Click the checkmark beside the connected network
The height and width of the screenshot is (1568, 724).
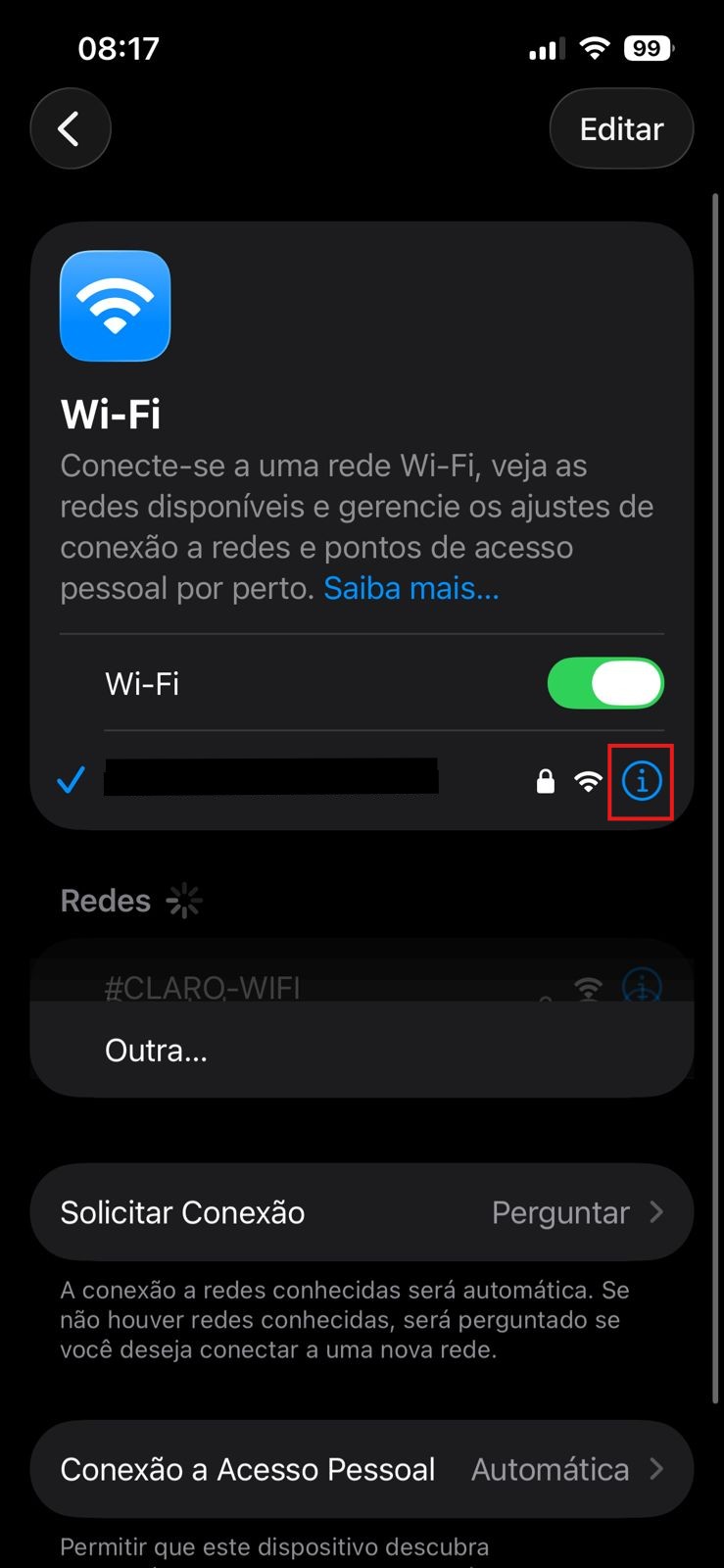[x=71, y=780]
